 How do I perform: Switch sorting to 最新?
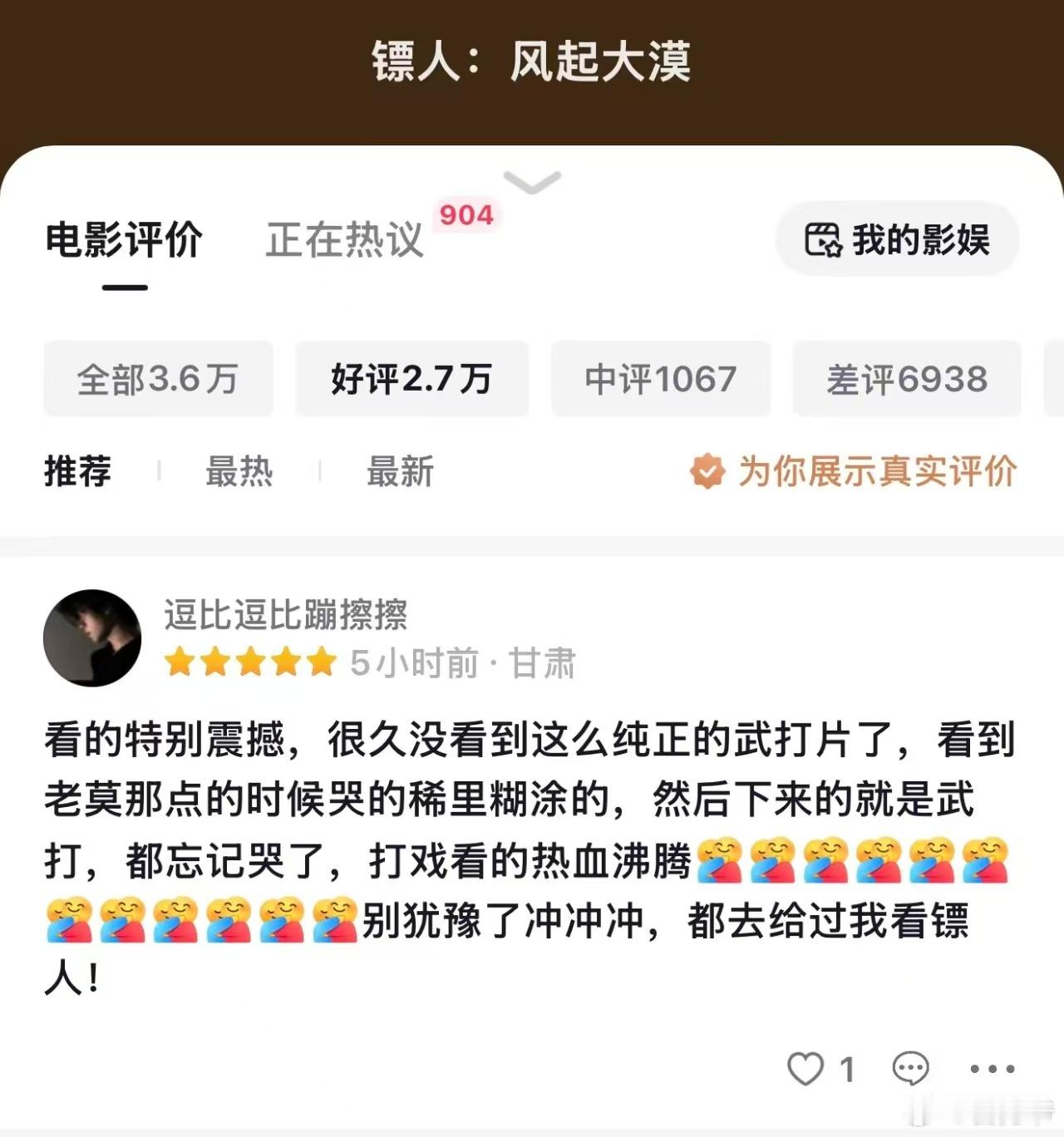tap(399, 470)
